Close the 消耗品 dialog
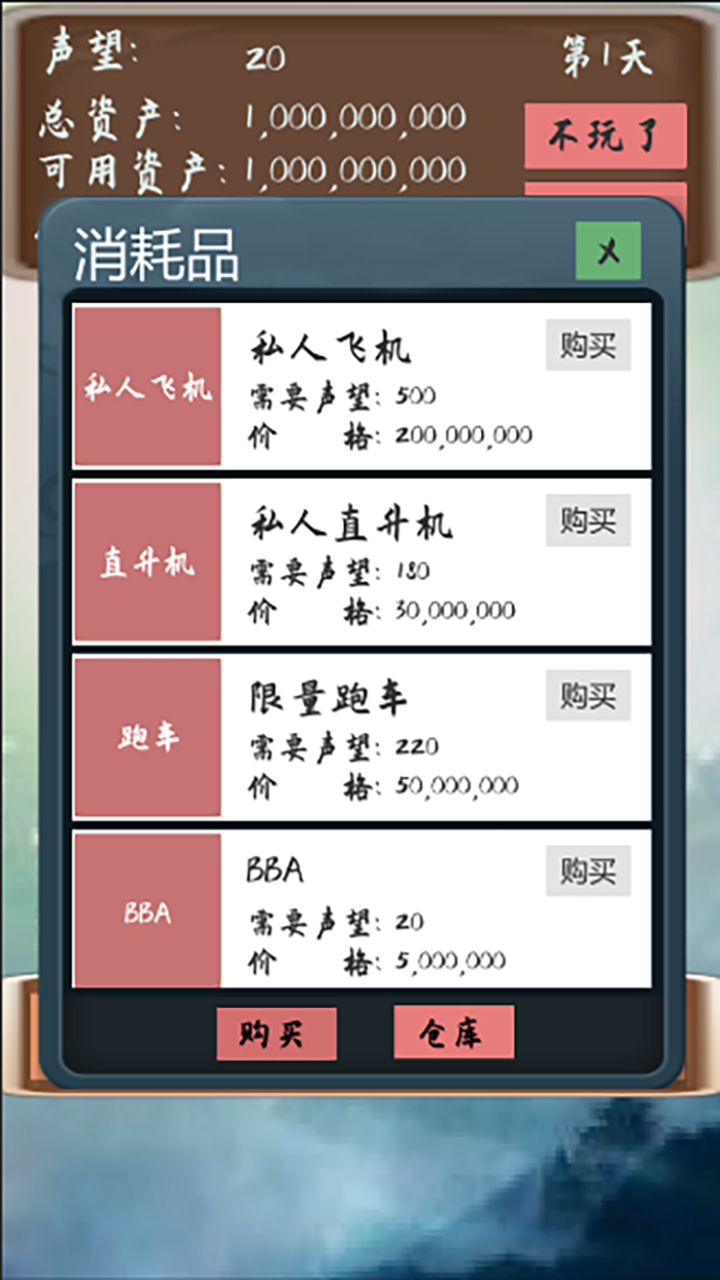The width and height of the screenshot is (720, 1280). [x=608, y=251]
